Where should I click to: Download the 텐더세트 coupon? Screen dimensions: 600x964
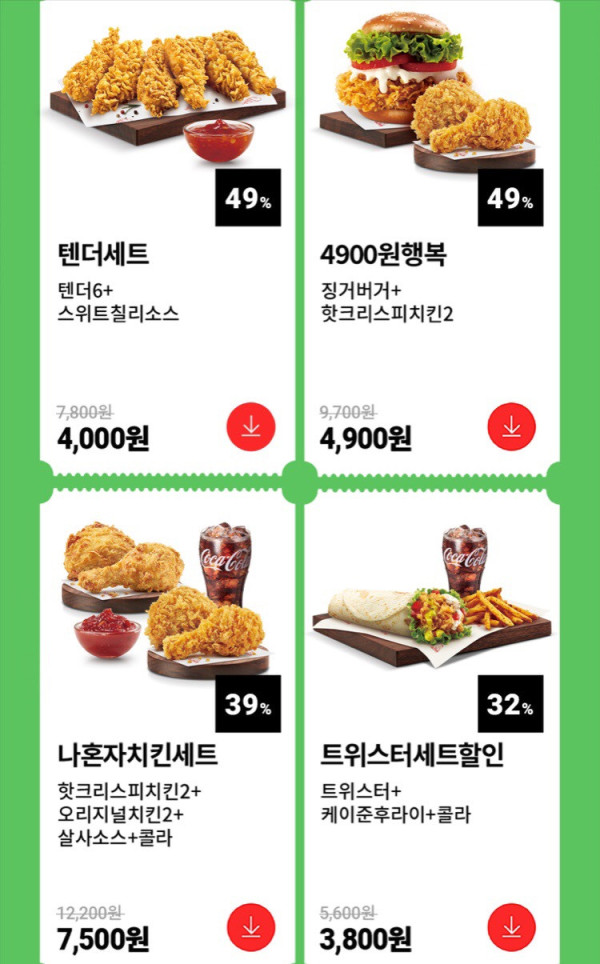(251, 427)
